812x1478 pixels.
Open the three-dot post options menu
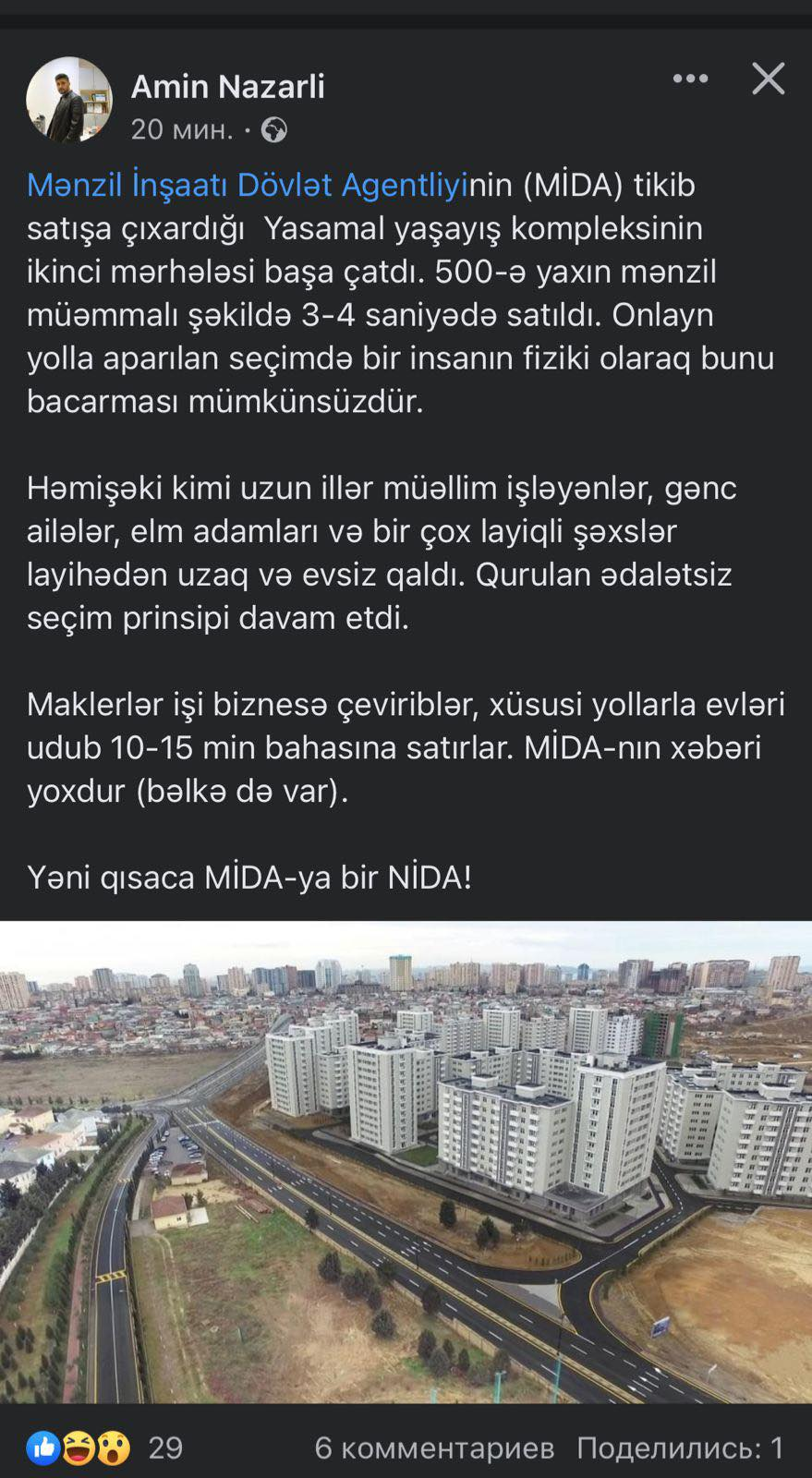(x=690, y=79)
